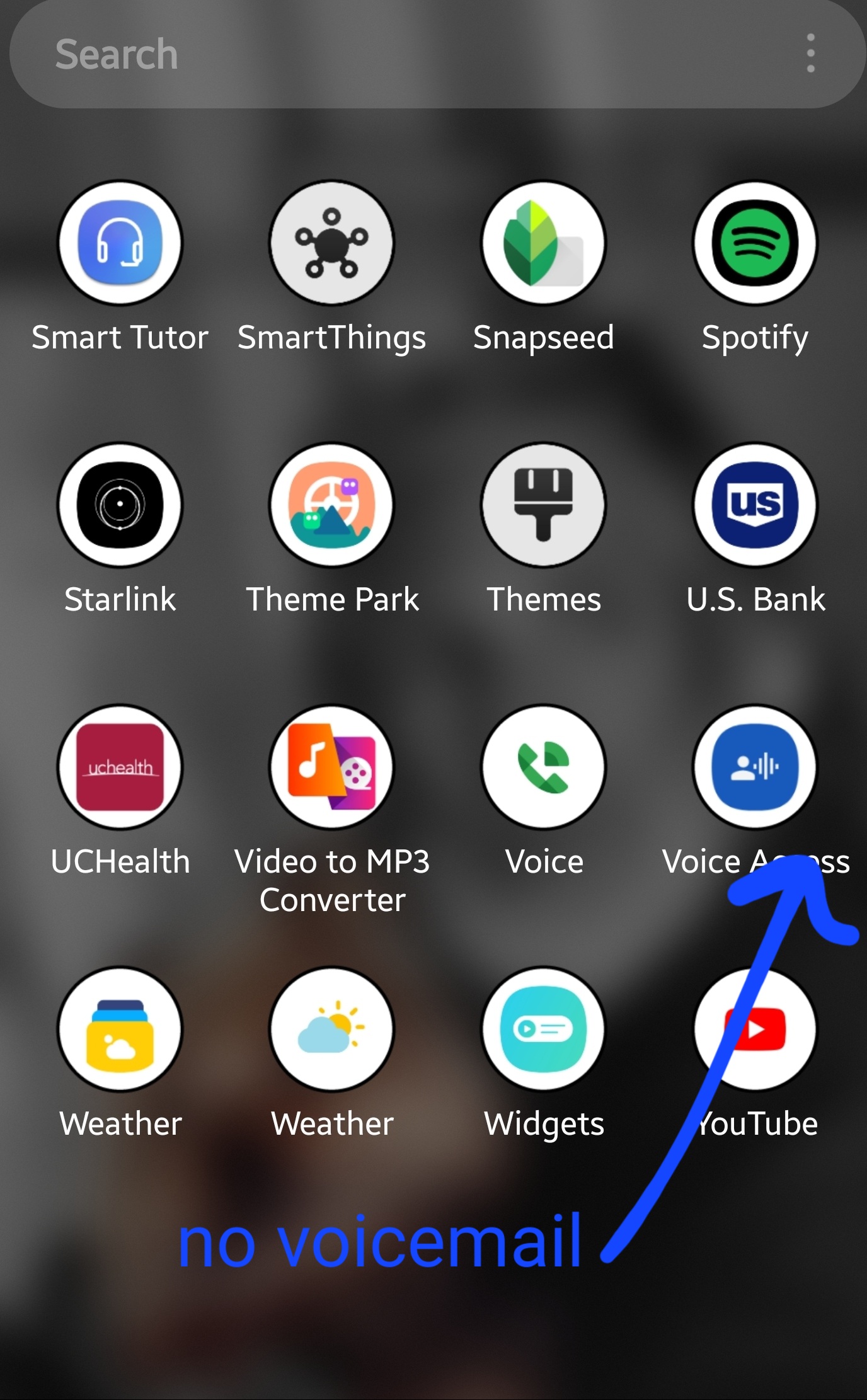Start the Smart Tutor app
Viewport: 867px width, 1400px height.
120,243
